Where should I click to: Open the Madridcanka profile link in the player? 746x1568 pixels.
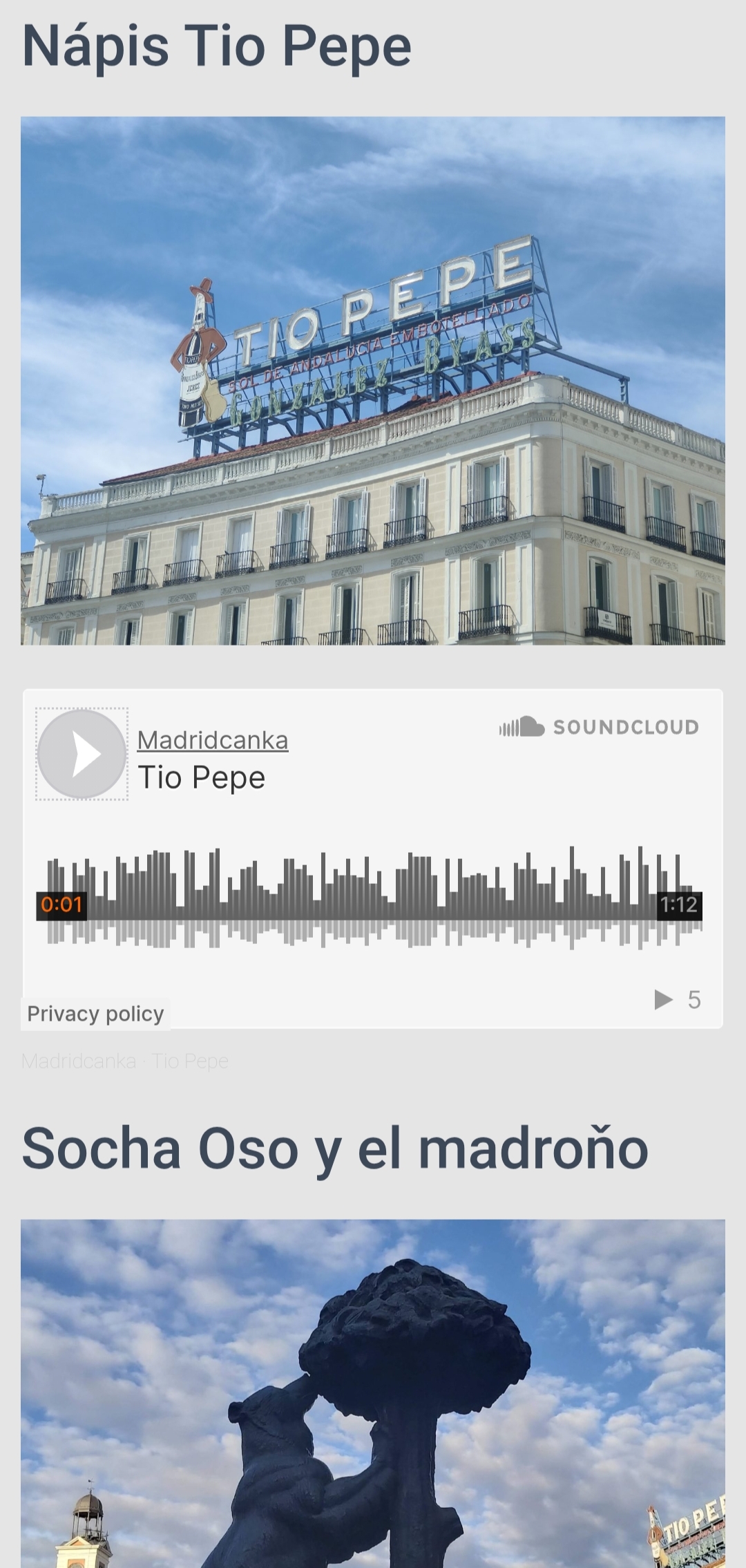pyautogui.click(x=212, y=740)
